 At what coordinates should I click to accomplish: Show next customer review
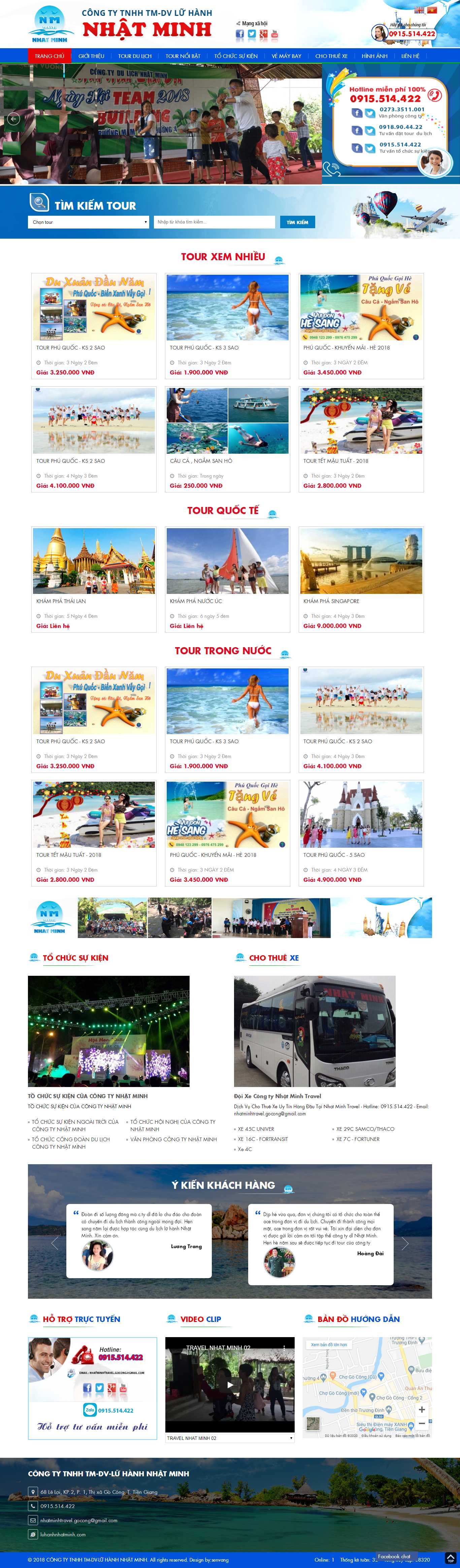pos(405,1243)
